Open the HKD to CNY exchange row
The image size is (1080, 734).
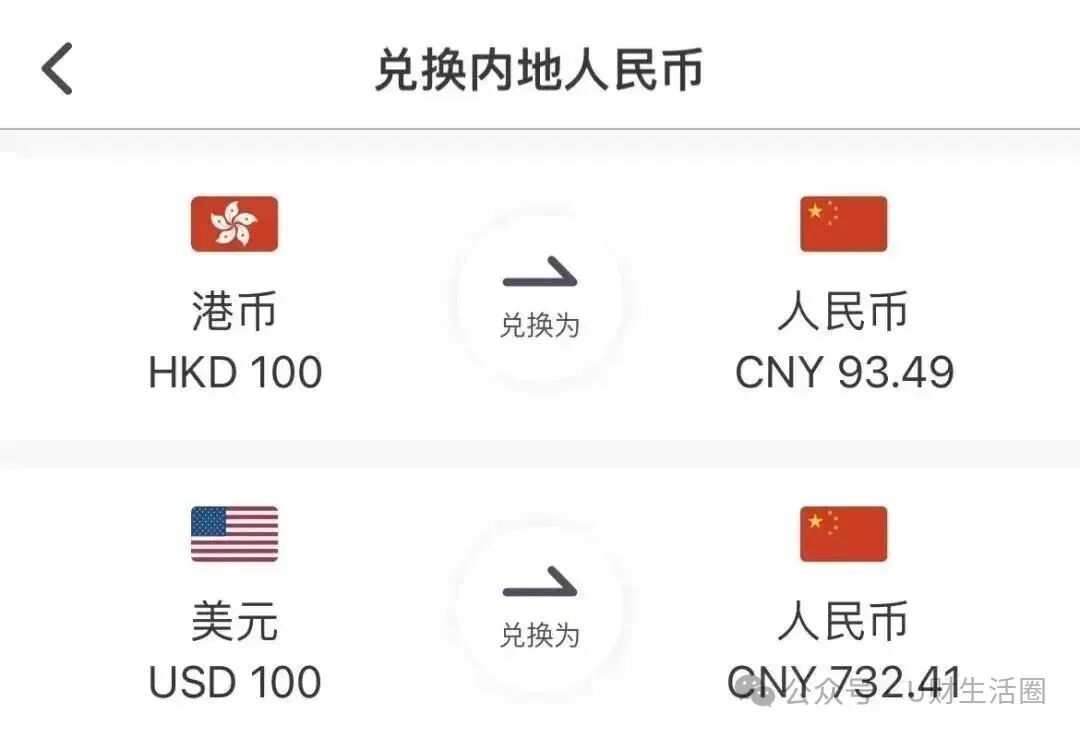540,298
